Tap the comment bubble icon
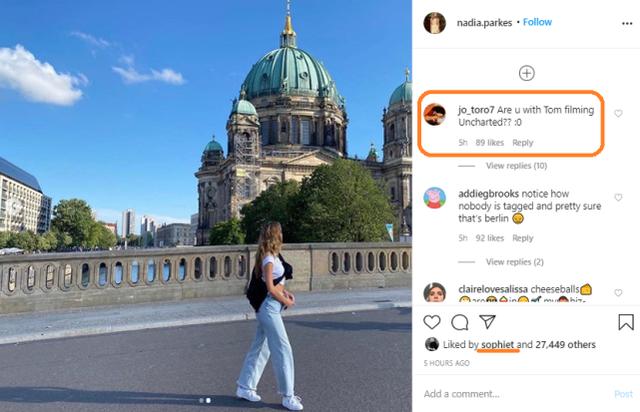Image resolution: width=640 pixels, height=412 pixels. coord(460,322)
